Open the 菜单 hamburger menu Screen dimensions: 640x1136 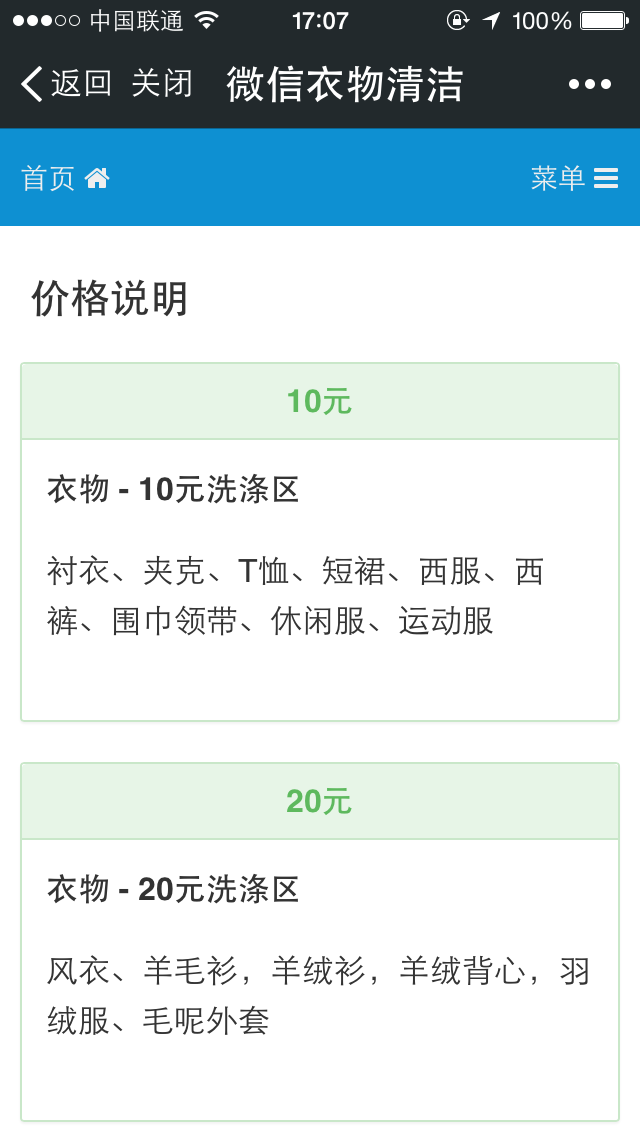pos(574,178)
